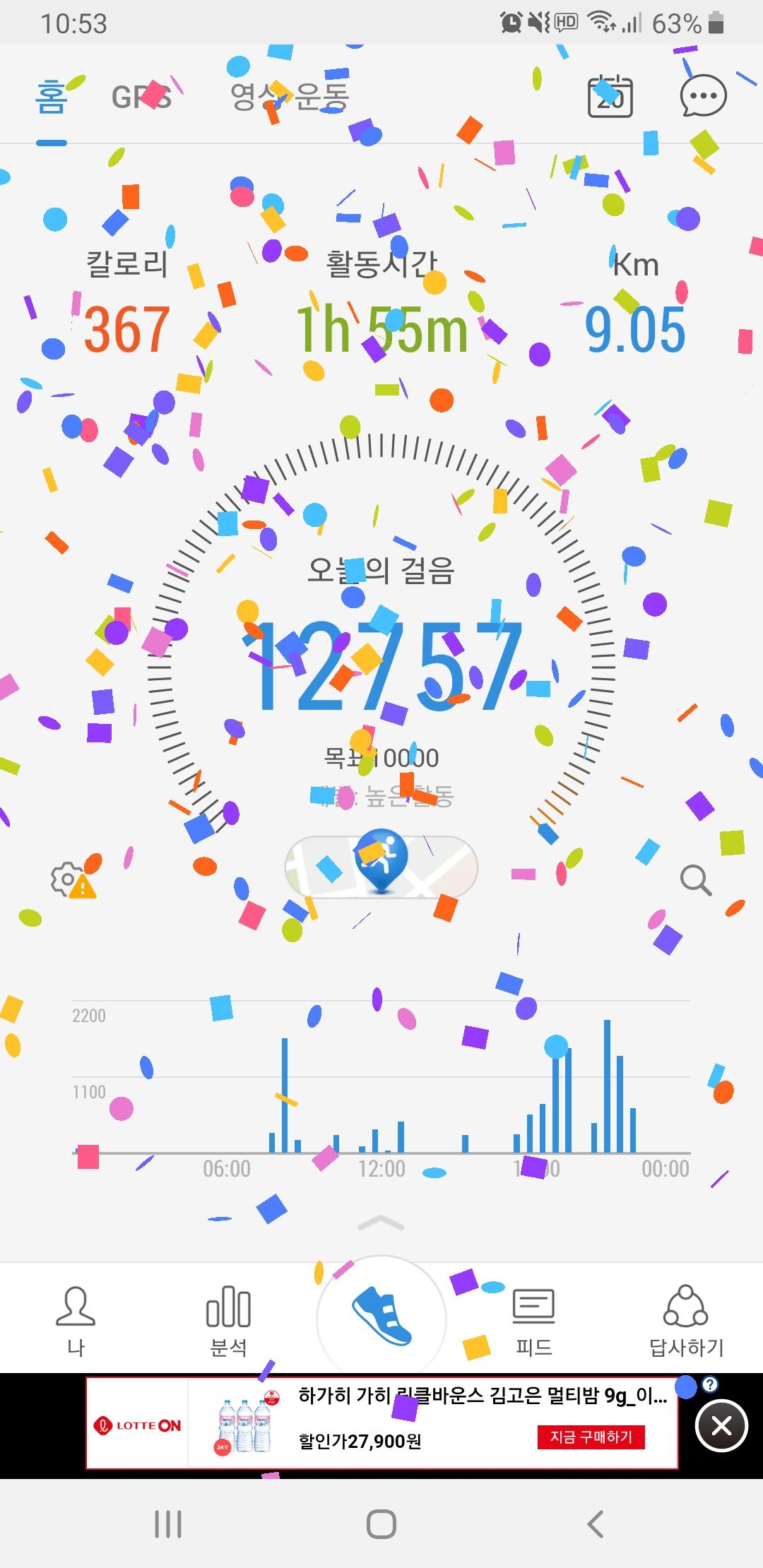Select the 홈 tab
This screenshot has height=1568, width=763.
(x=52, y=97)
